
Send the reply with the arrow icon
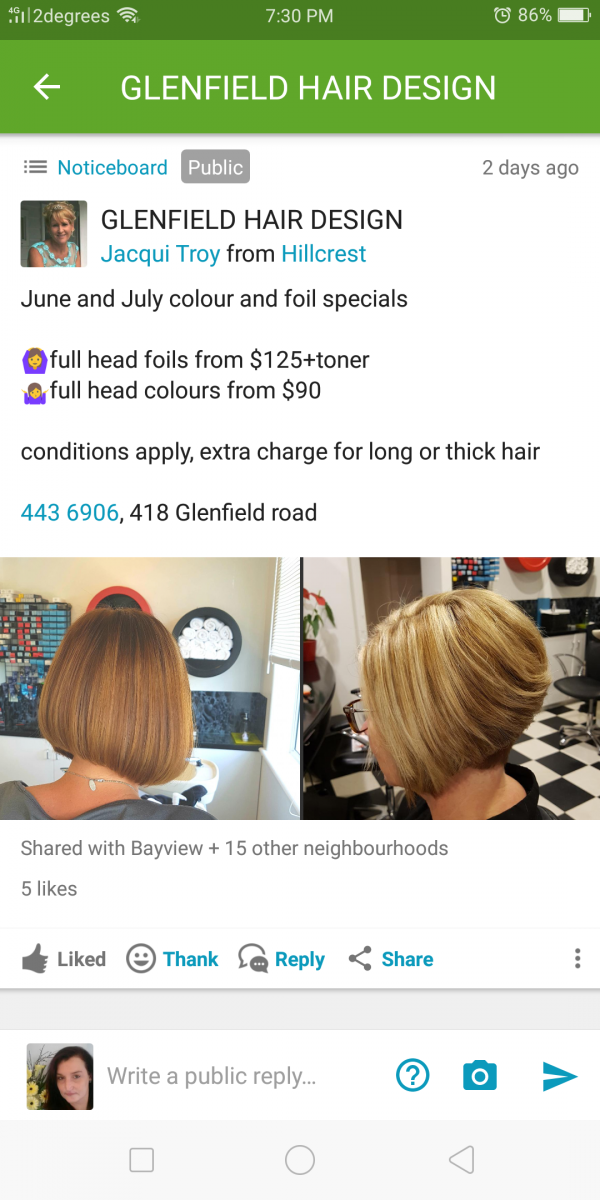click(x=559, y=1076)
